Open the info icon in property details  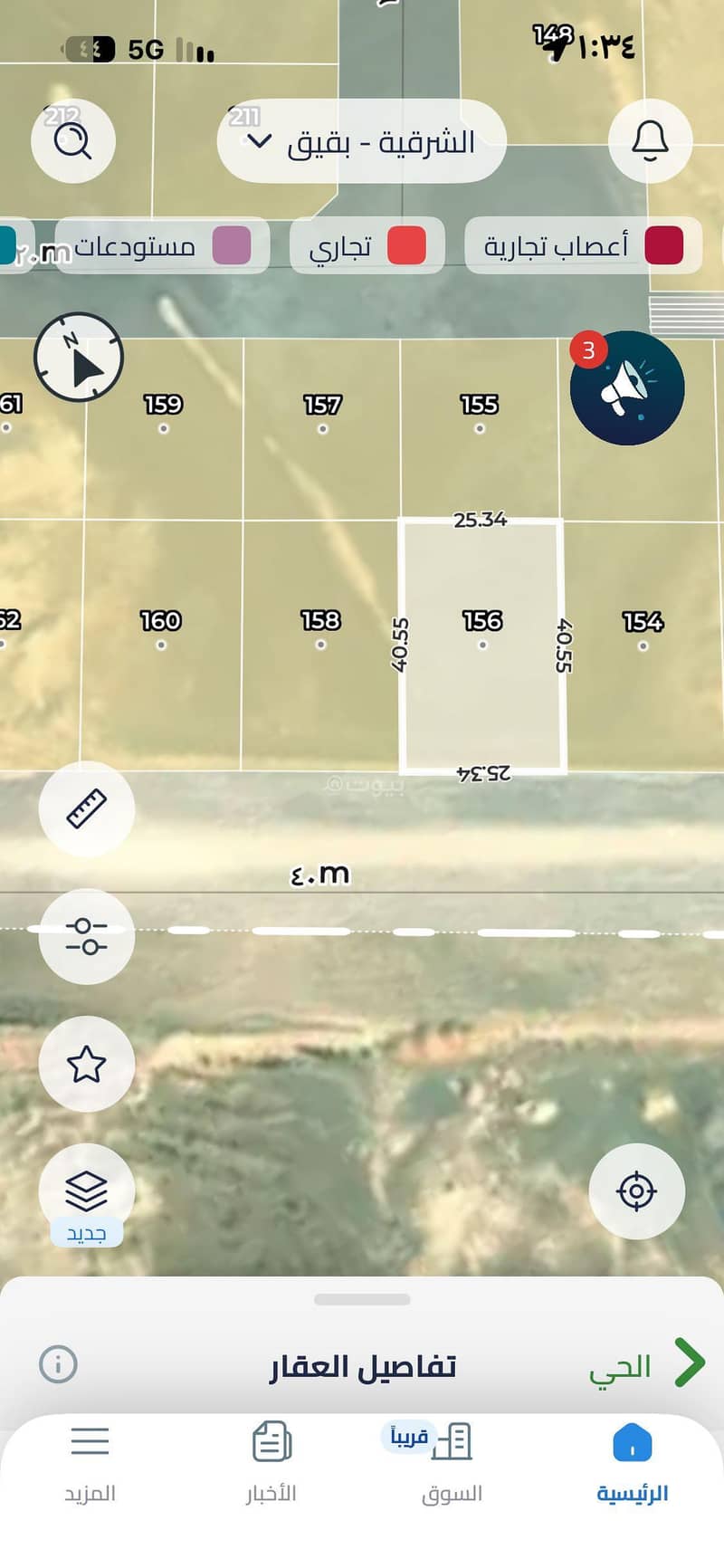tap(59, 1364)
